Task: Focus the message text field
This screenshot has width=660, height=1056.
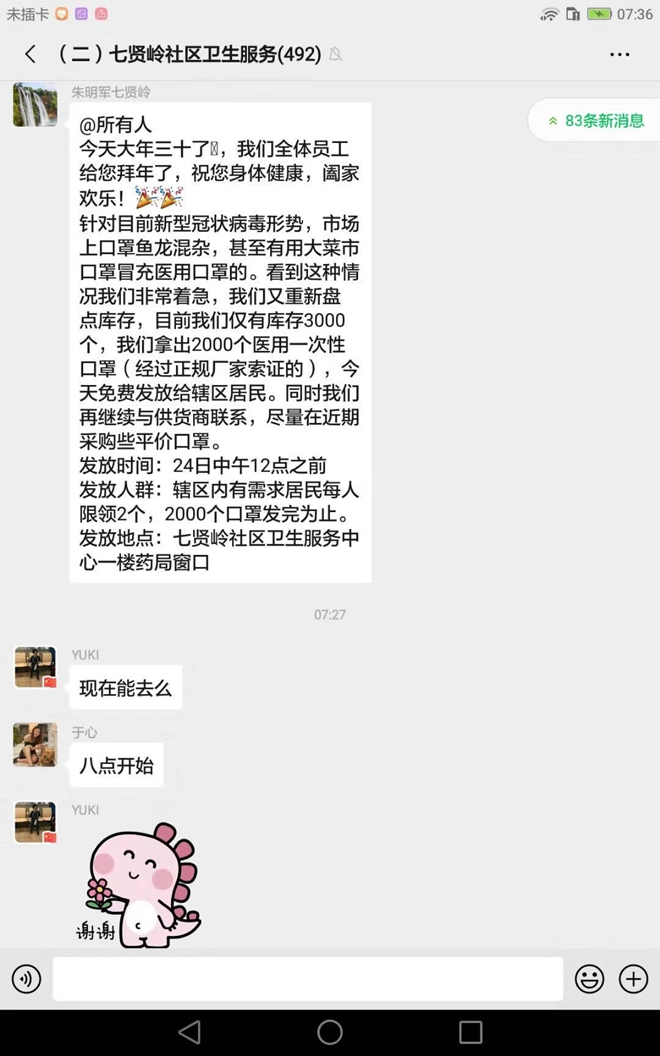Action: [308, 979]
